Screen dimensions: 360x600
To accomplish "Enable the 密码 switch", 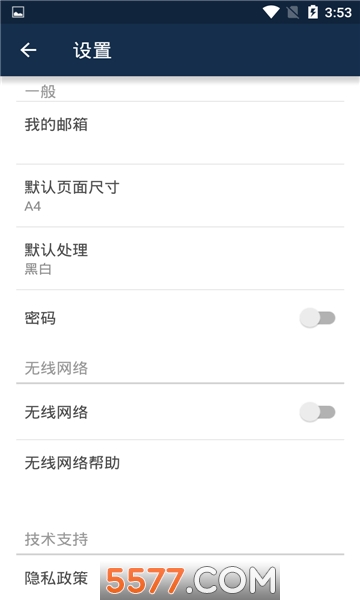I will pos(317,318).
